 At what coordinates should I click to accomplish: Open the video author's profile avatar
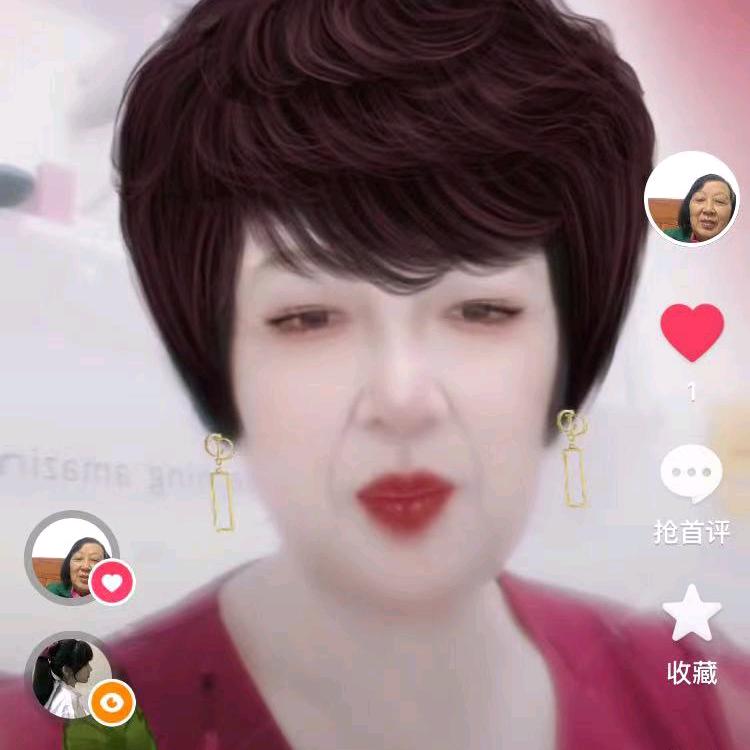point(691,199)
